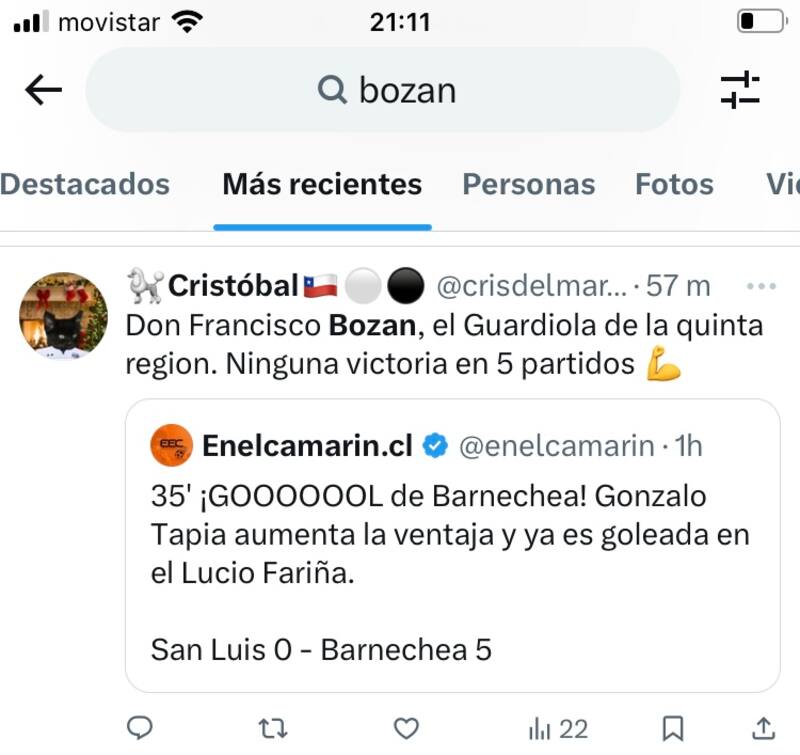
Task: Bookmark Cristóbal's post
Action: pos(674,727)
